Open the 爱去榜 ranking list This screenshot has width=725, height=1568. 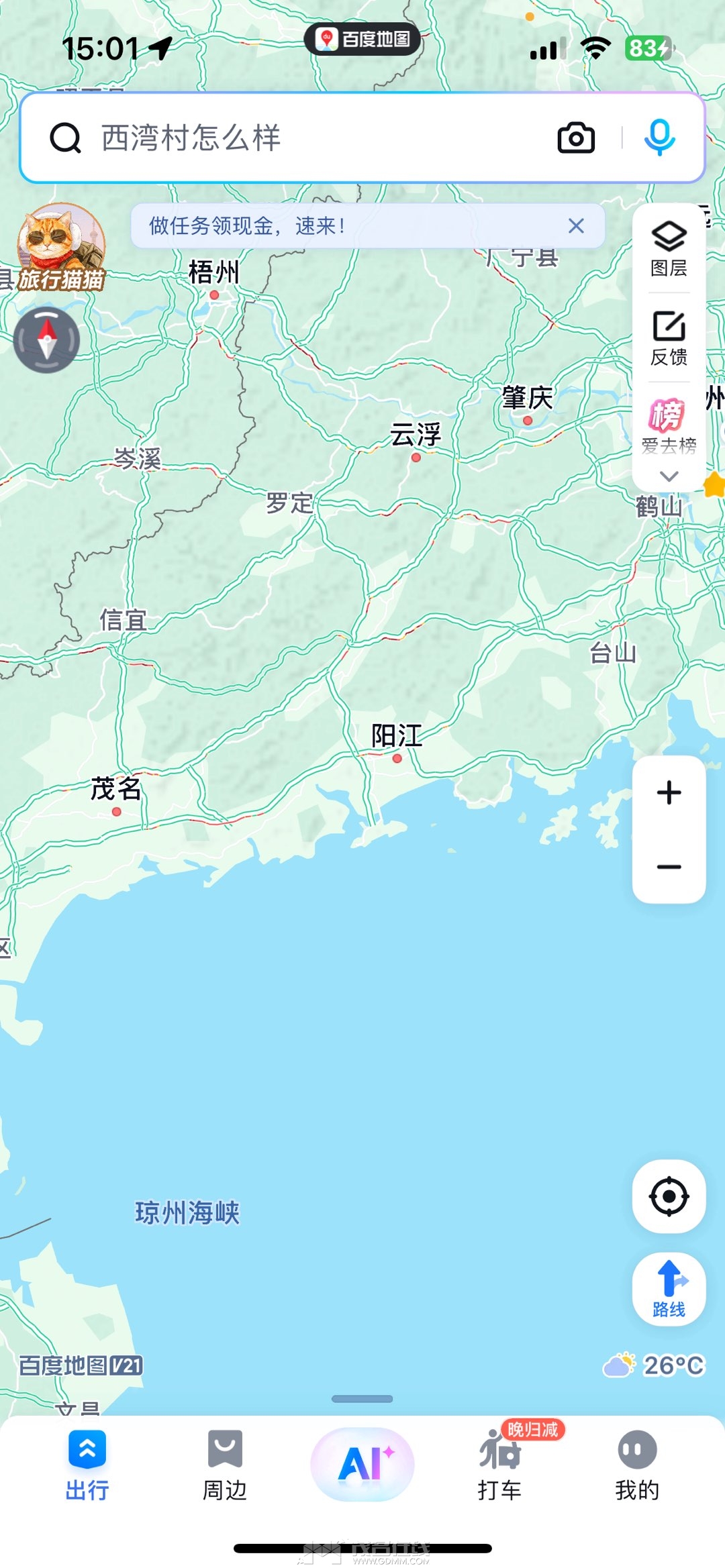coord(669,425)
